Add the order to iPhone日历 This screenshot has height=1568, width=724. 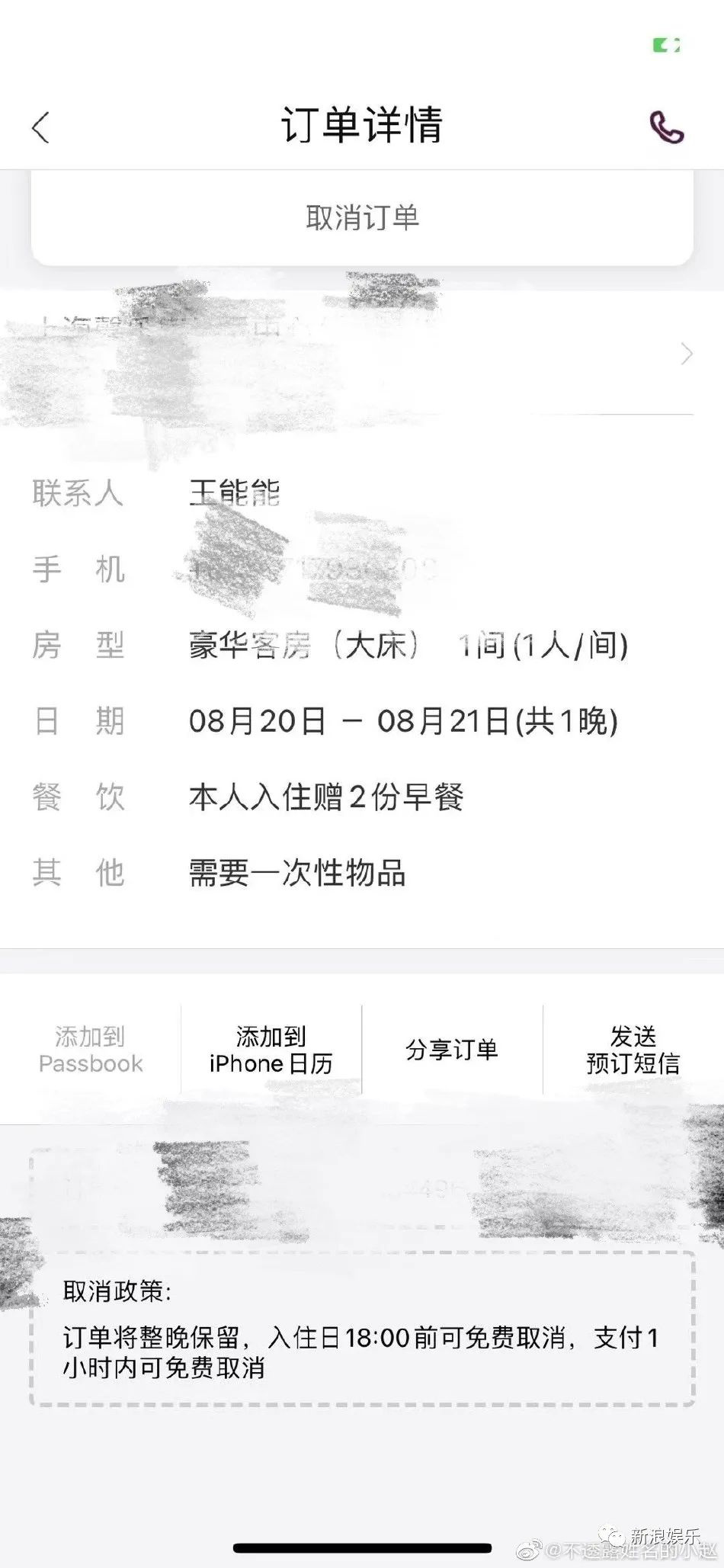271,1050
